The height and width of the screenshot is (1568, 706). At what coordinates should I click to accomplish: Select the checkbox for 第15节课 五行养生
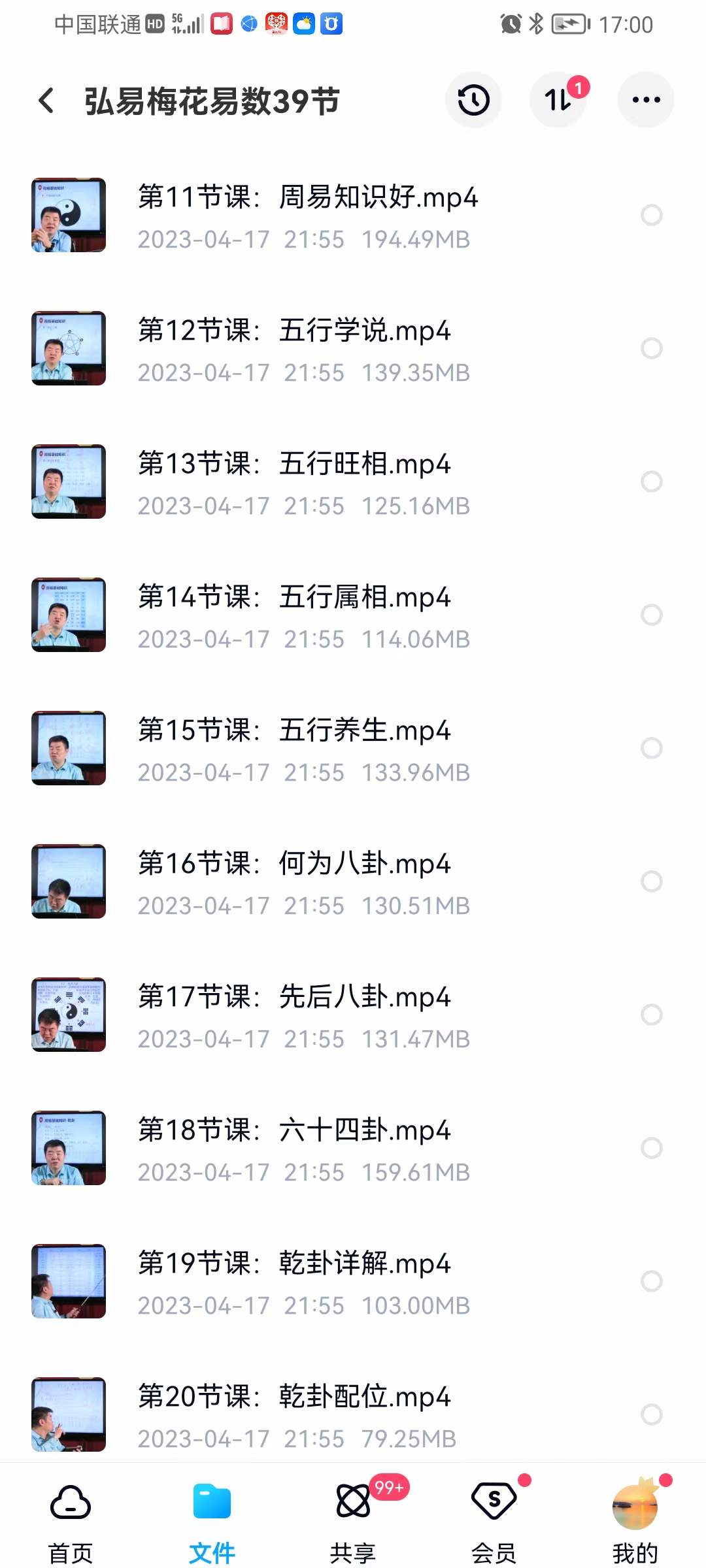[x=652, y=749]
